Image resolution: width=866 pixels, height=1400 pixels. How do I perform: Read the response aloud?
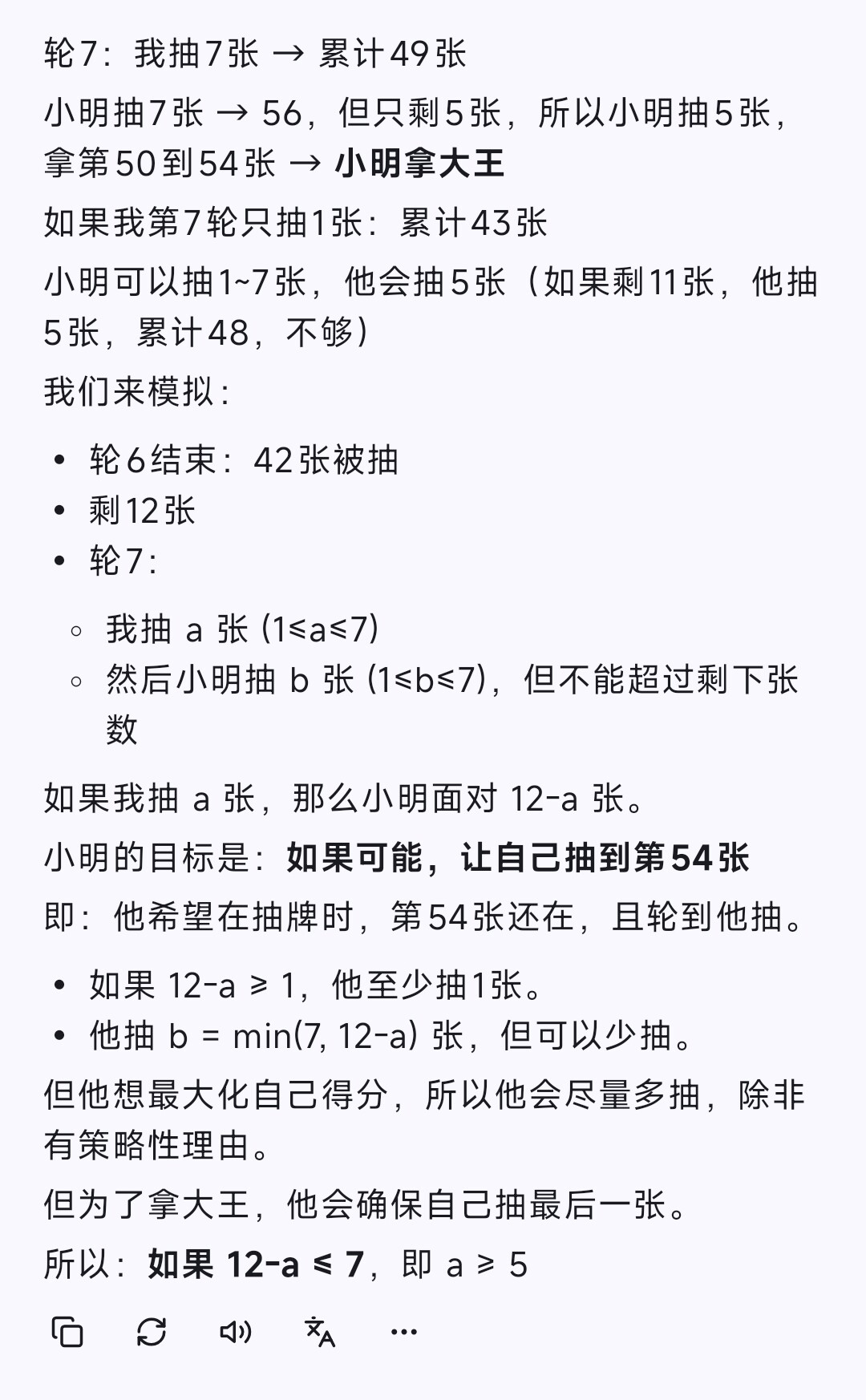pos(236,1332)
